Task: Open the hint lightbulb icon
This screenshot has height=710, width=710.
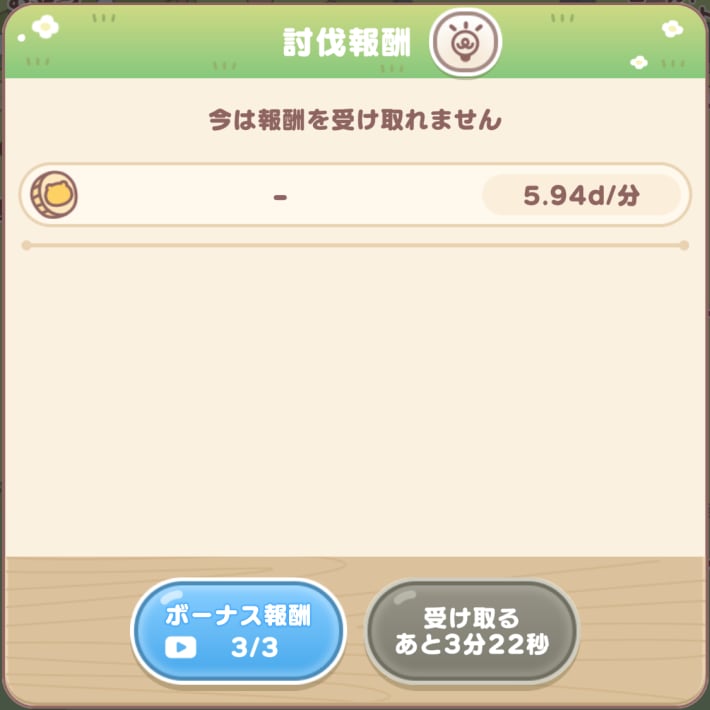Action: point(465,43)
